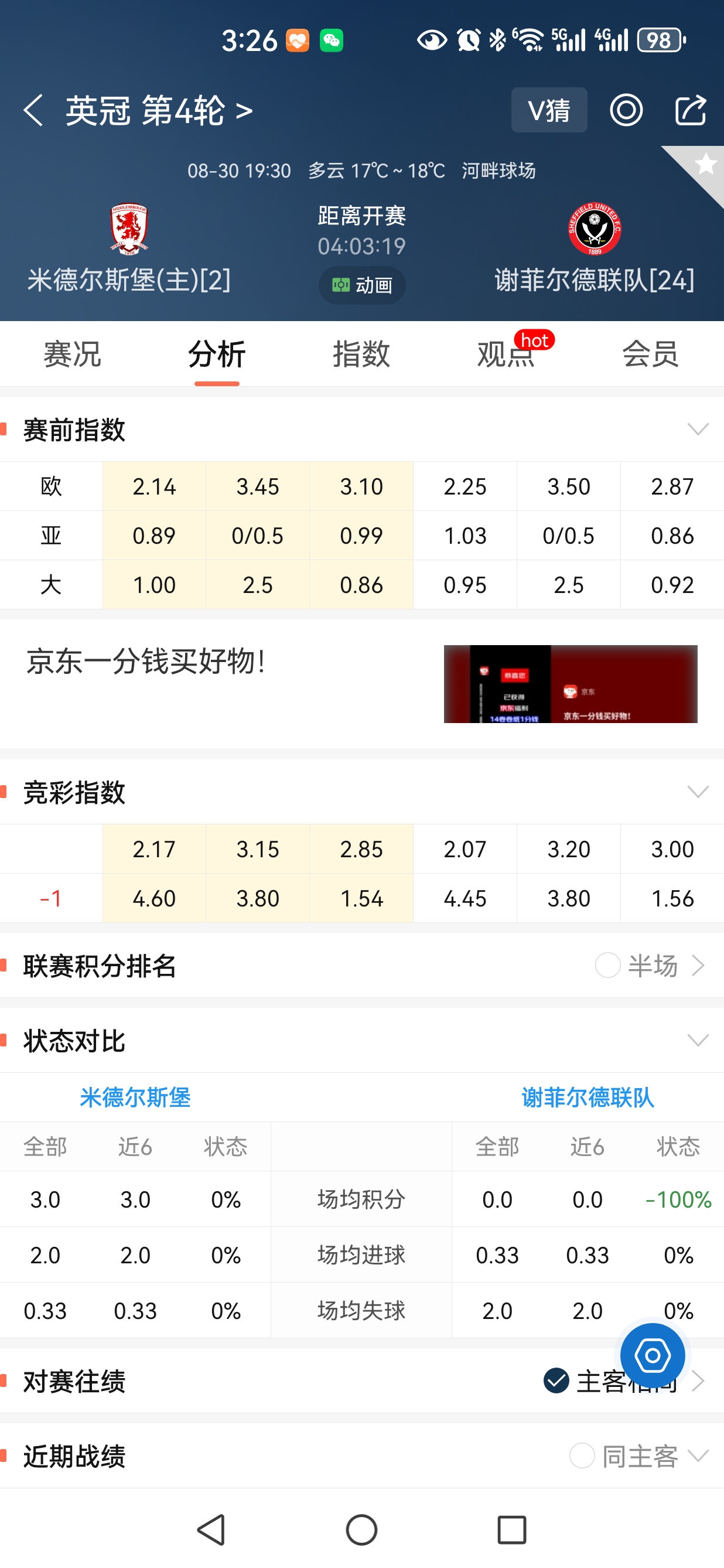Open the 京东一分钱买好物 ad banner
This screenshot has width=724, height=1568.
pos(361,684)
